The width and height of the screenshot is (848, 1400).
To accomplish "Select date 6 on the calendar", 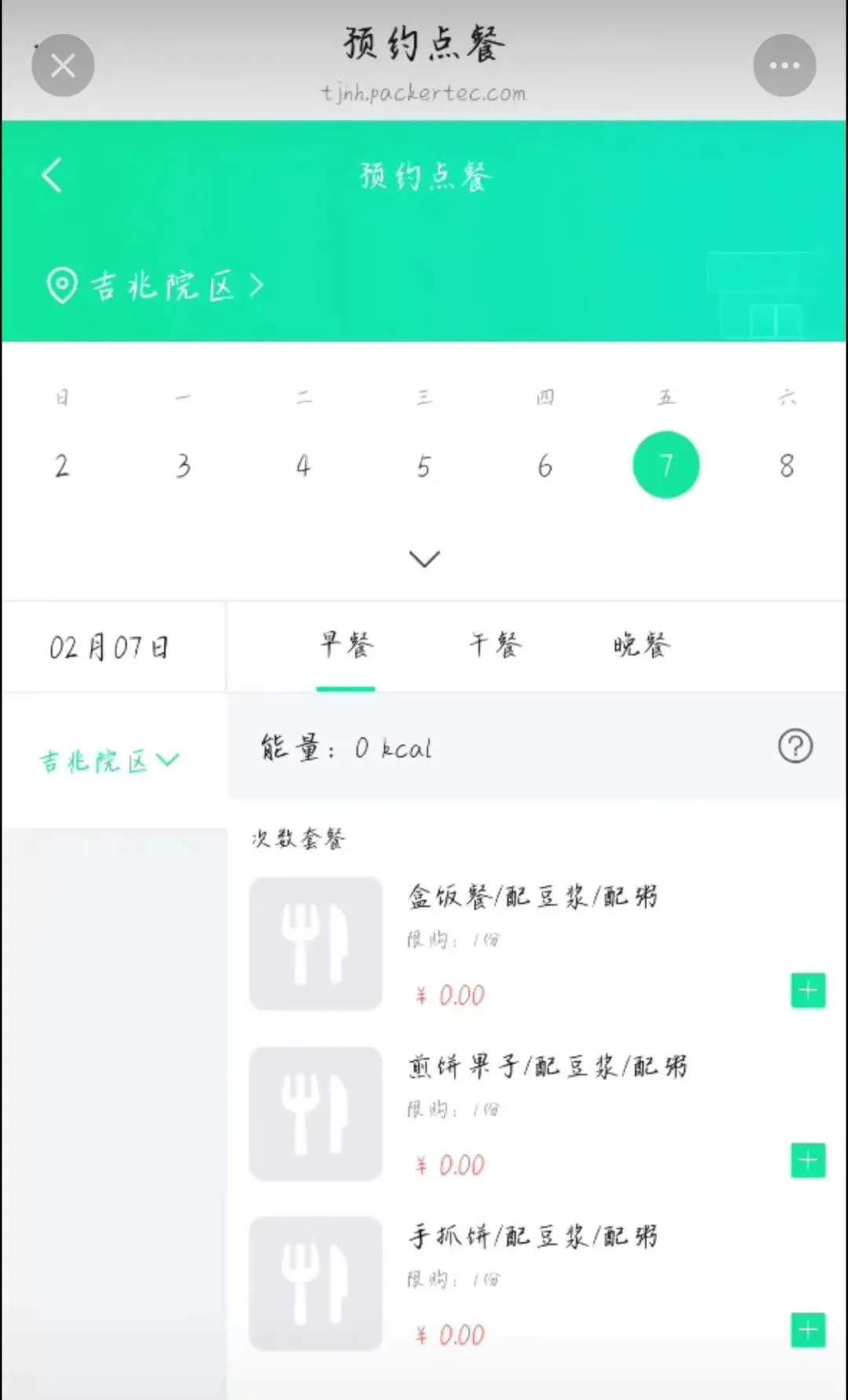I will point(545,466).
